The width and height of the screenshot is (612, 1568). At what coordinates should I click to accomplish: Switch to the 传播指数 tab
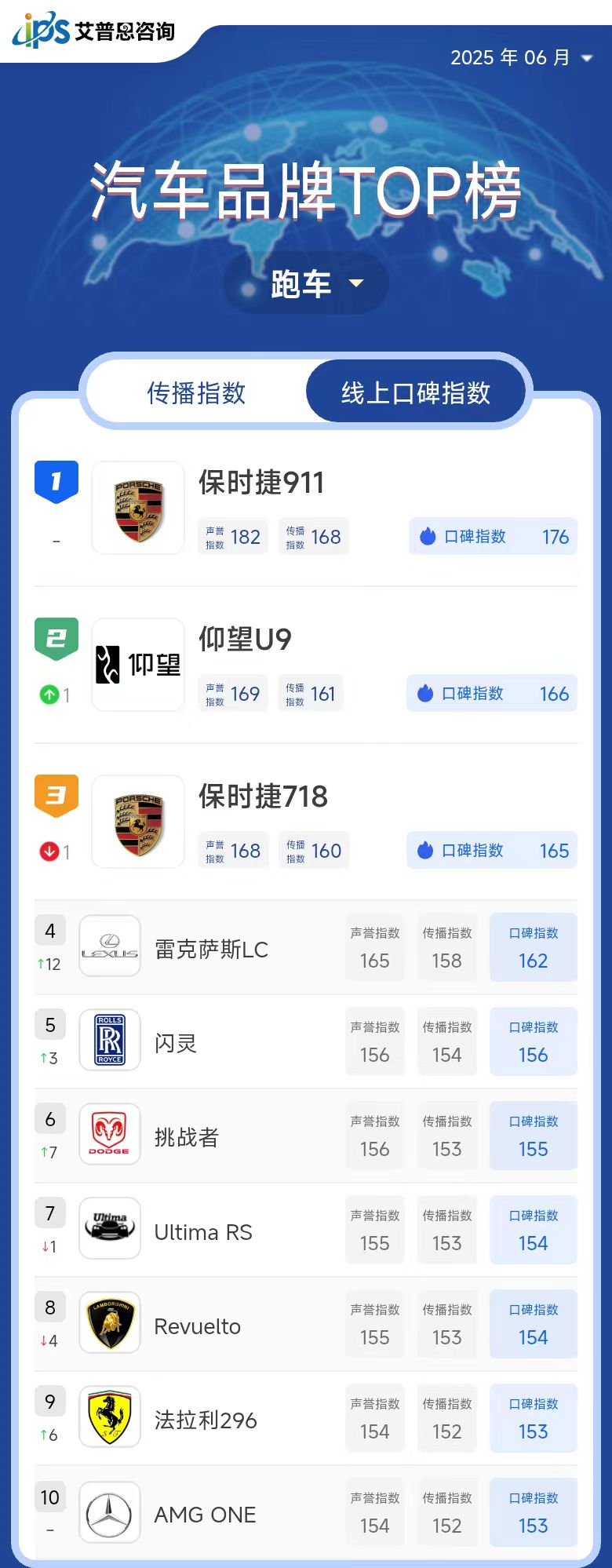point(196,392)
